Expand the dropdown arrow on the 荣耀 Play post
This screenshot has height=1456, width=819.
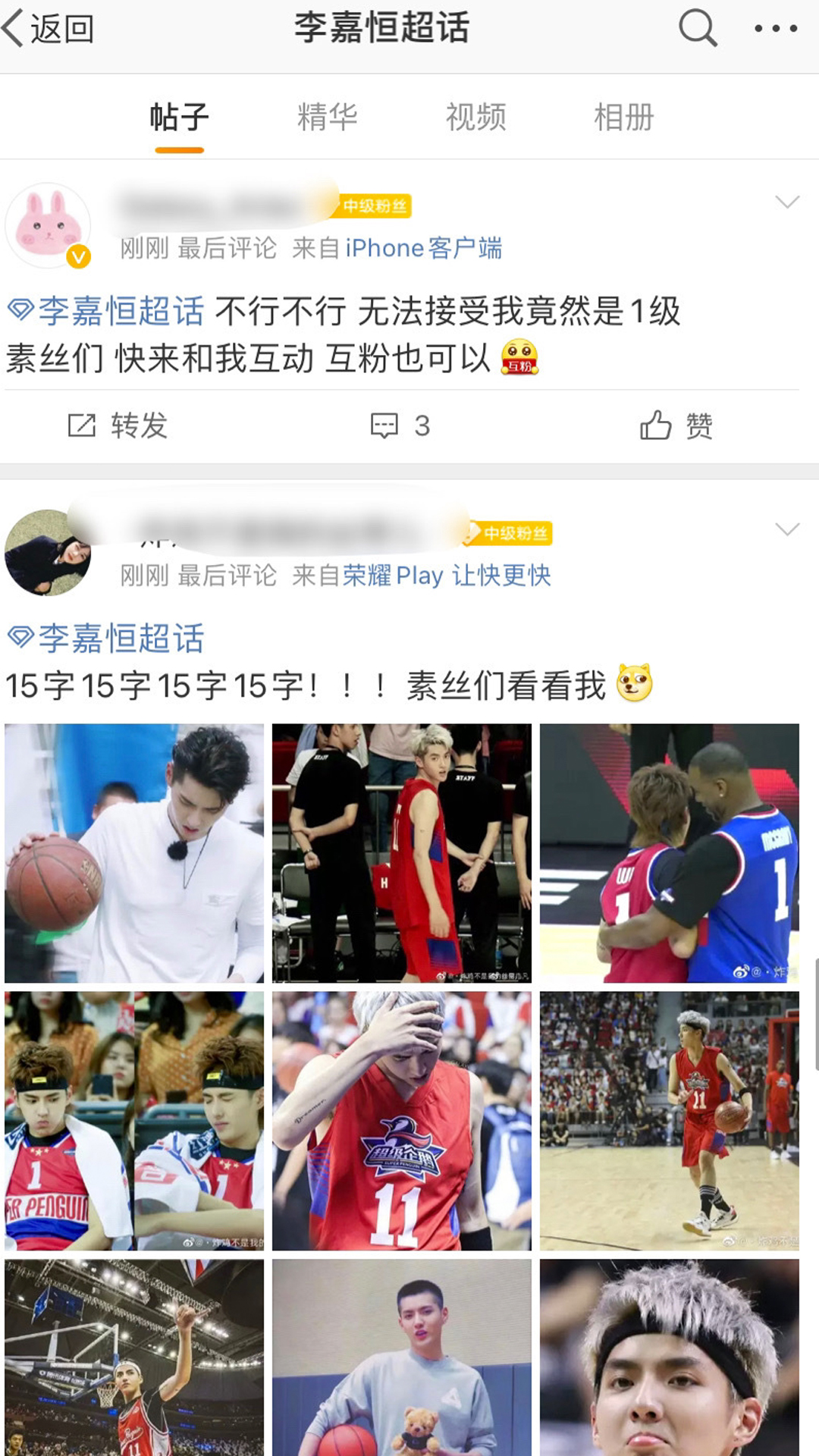tap(787, 529)
